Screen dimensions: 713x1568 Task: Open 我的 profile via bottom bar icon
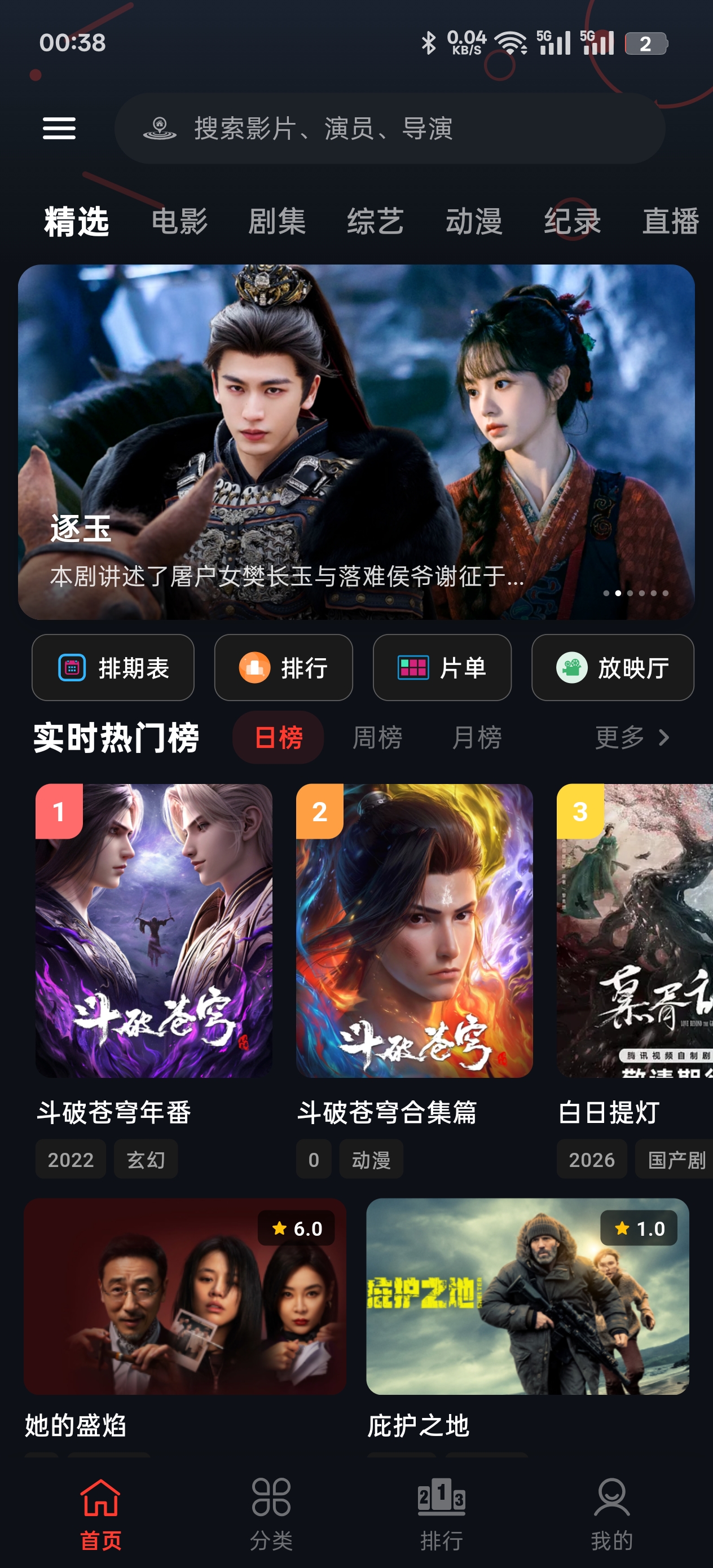pyautogui.click(x=612, y=1496)
